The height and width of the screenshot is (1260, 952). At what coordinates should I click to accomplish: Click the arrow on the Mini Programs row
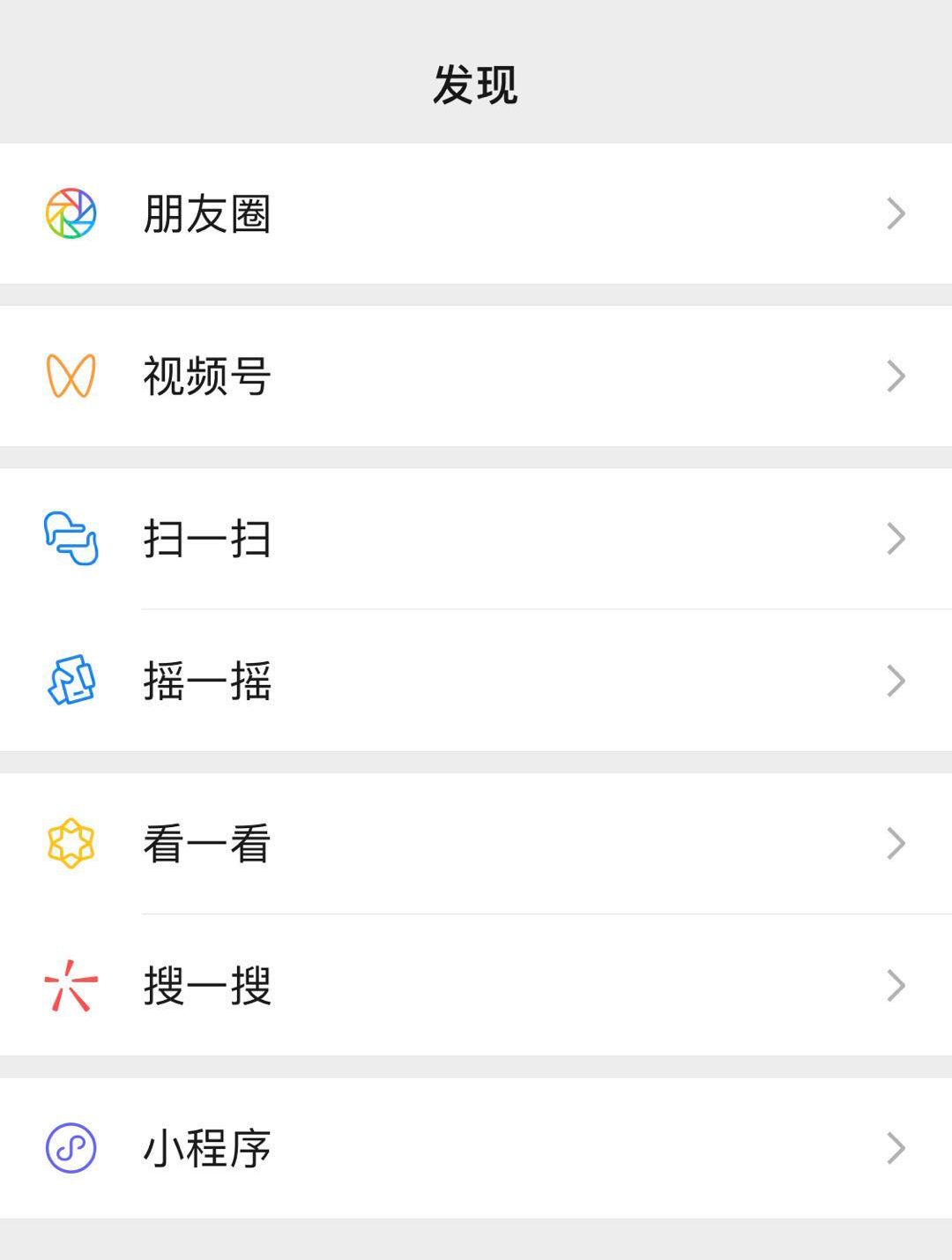pyautogui.click(x=894, y=1148)
